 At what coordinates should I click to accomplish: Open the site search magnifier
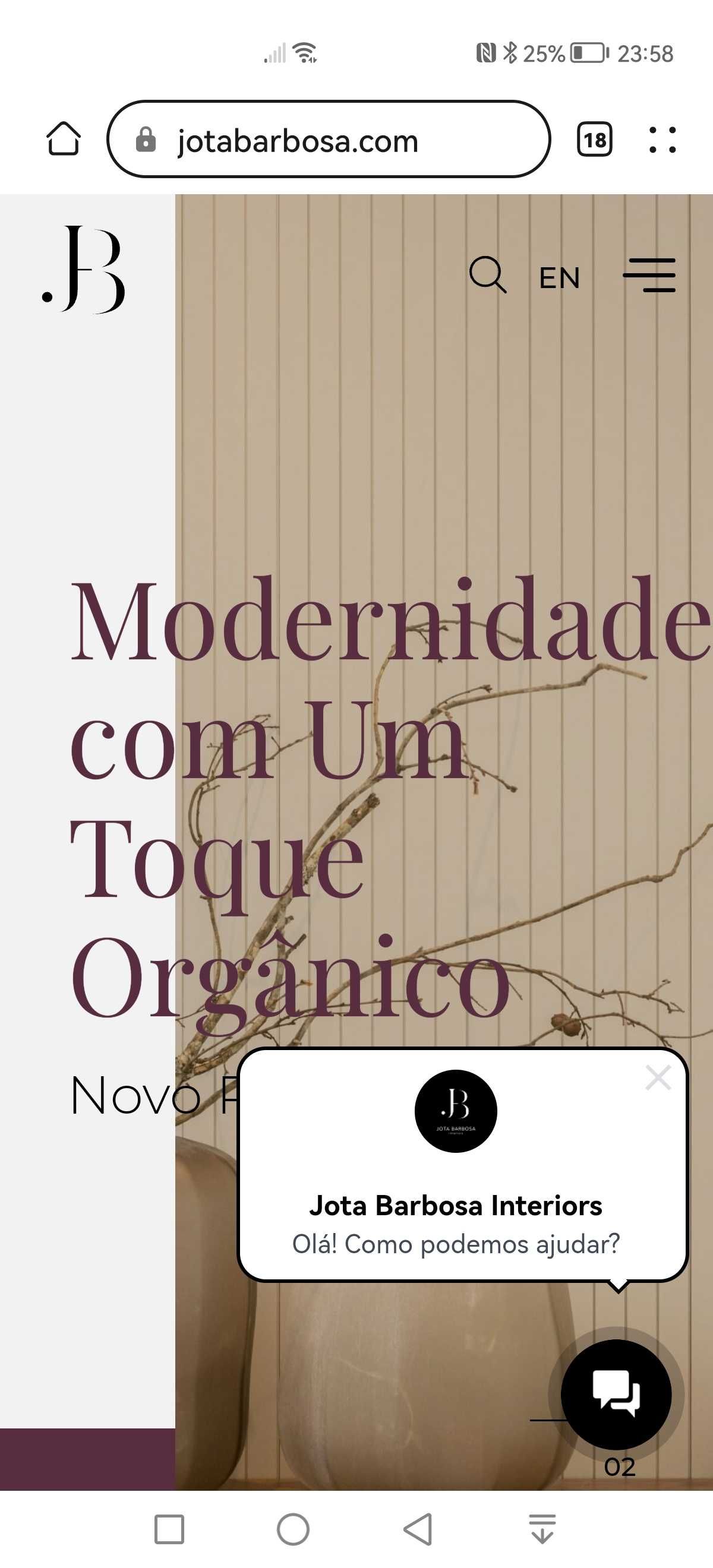(487, 275)
